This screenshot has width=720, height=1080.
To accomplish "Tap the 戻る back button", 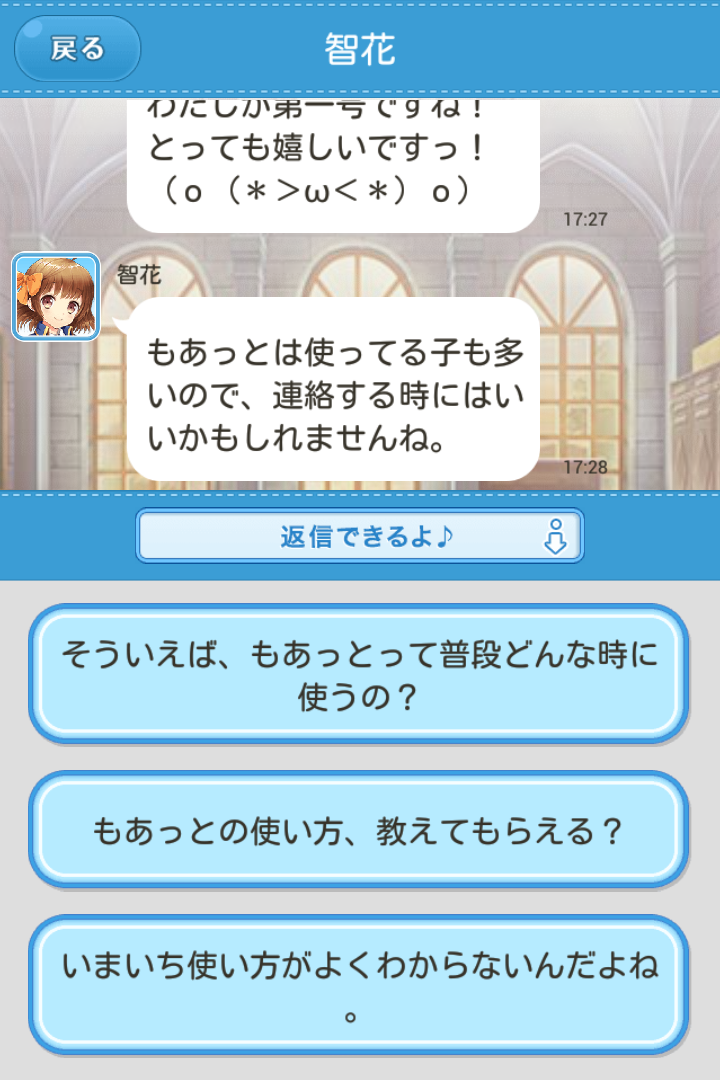I will coord(77,48).
